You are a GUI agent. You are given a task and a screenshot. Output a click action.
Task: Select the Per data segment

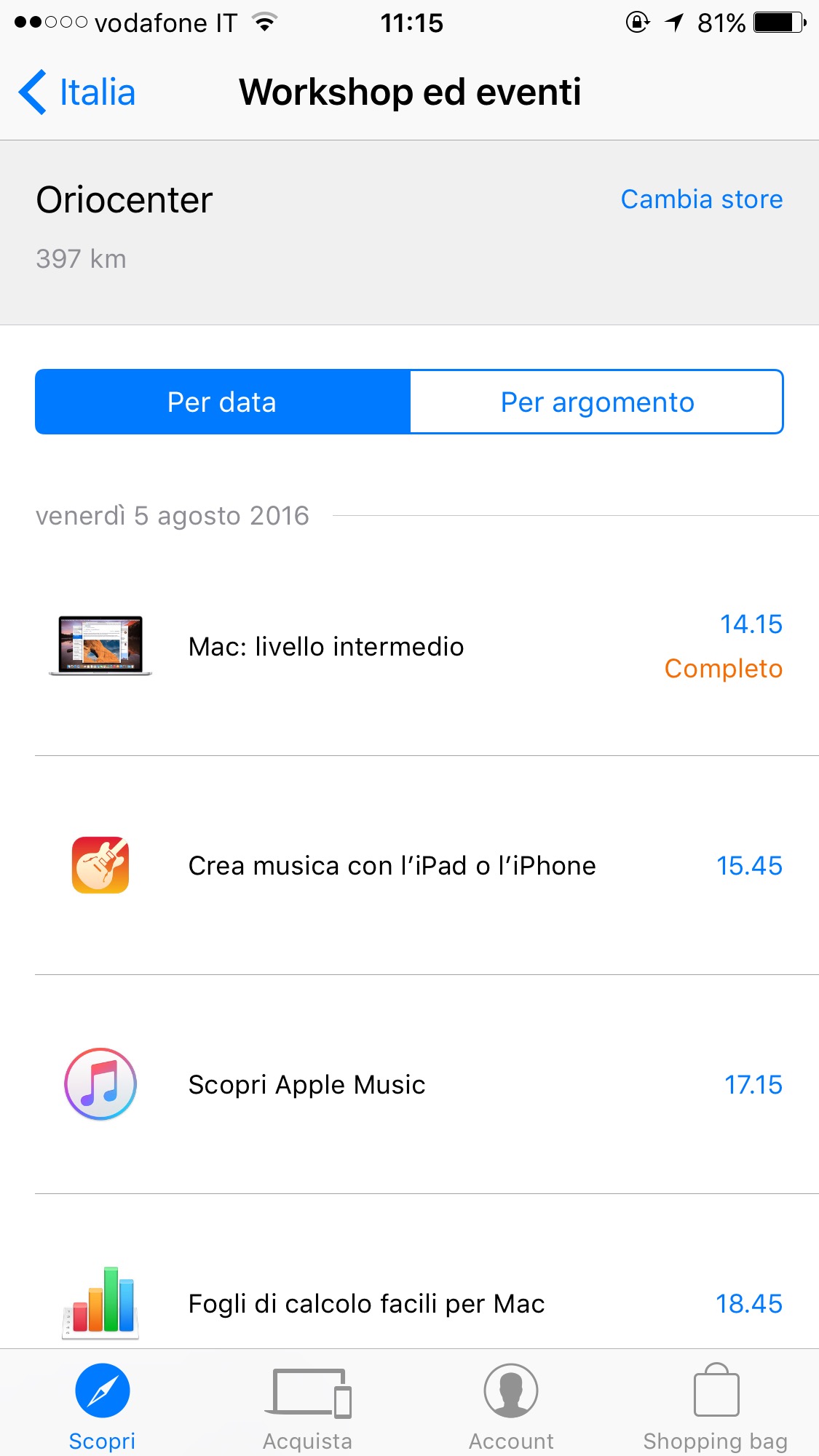(223, 402)
